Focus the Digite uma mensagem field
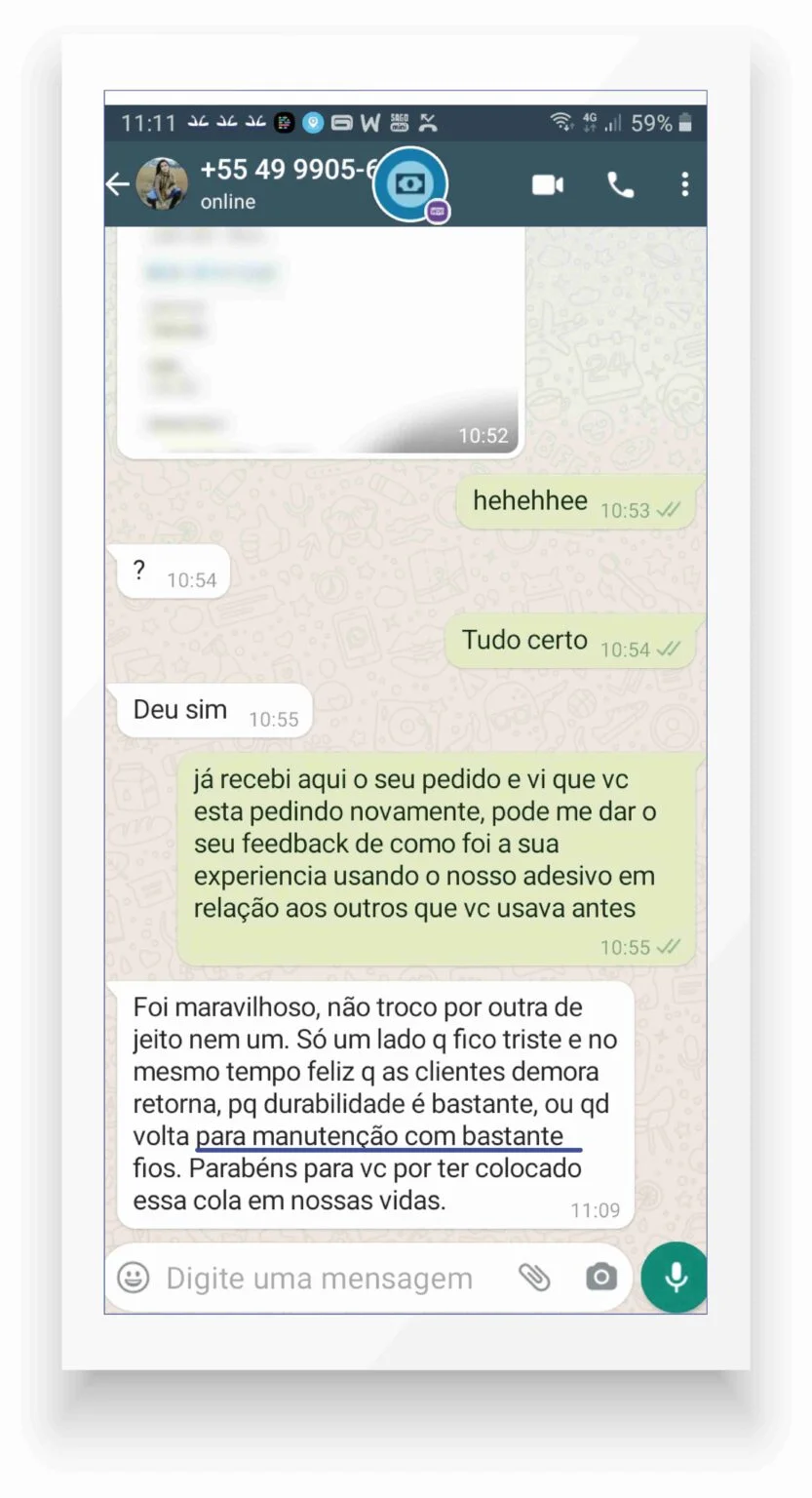 pyautogui.click(x=319, y=1279)
